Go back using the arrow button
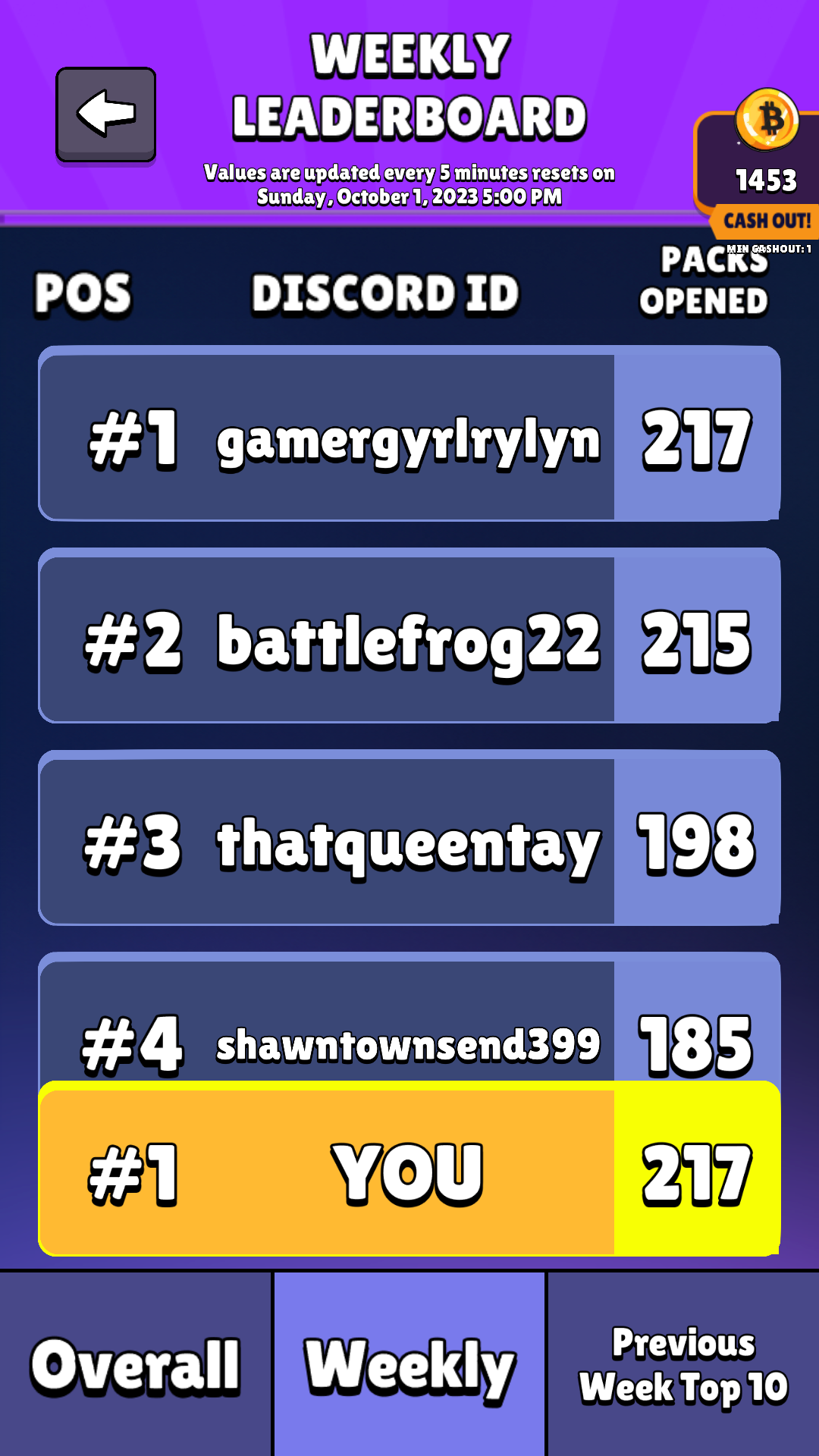The height and width of the screenshot is (1456, 819). pos(106,115)
